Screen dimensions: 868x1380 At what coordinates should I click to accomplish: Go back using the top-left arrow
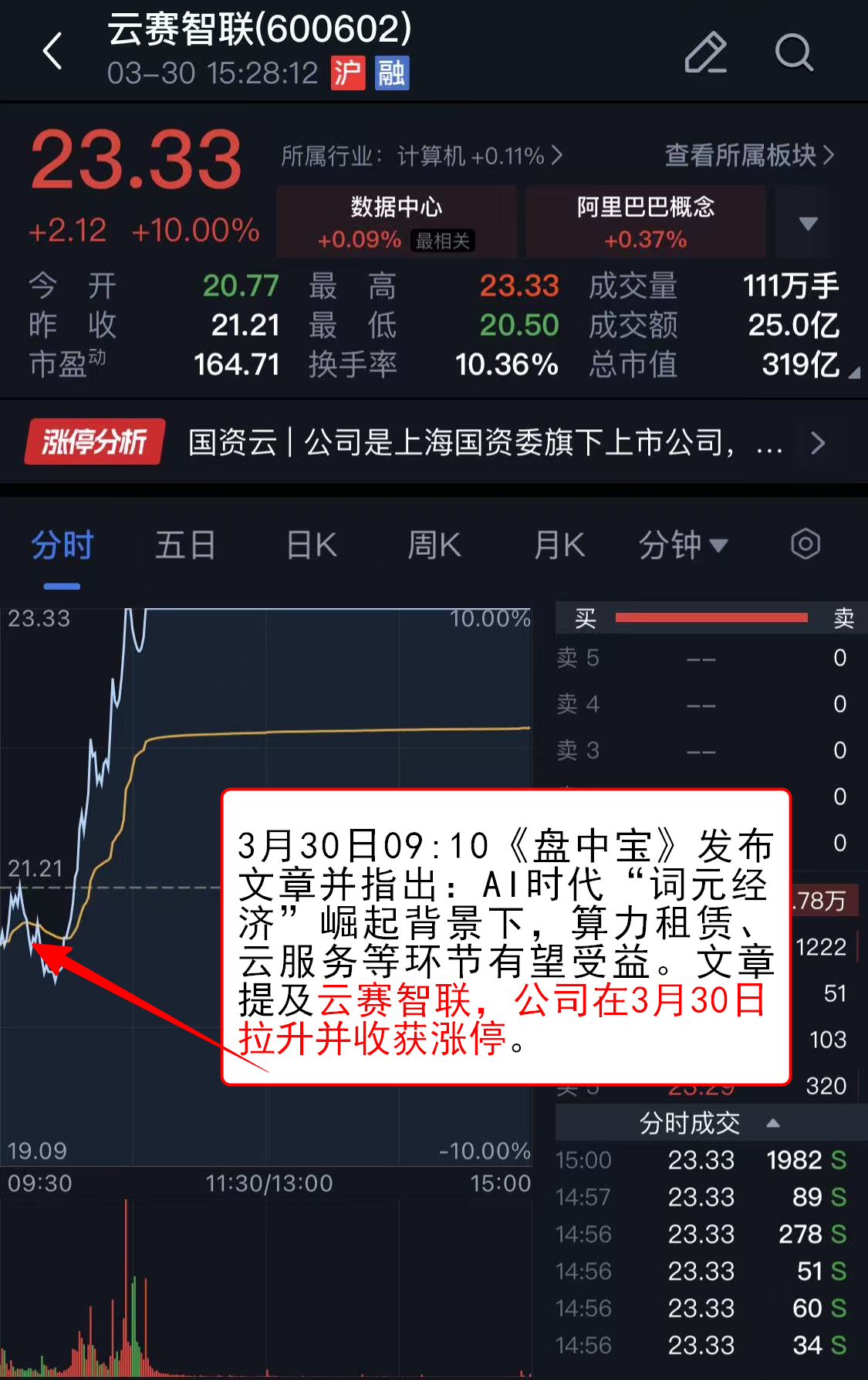click(x=52, y=52)
